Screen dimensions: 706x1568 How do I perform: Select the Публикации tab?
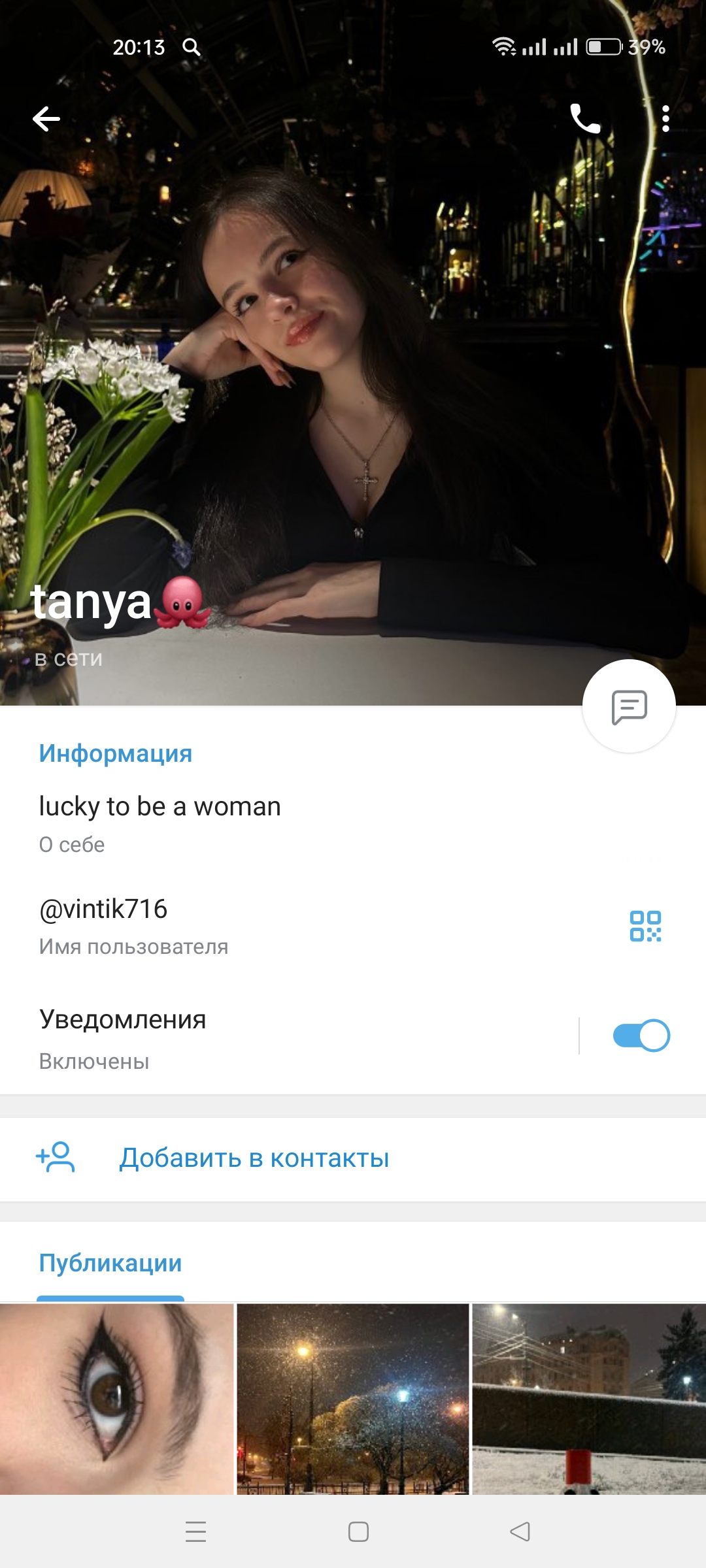point(110,1264)
